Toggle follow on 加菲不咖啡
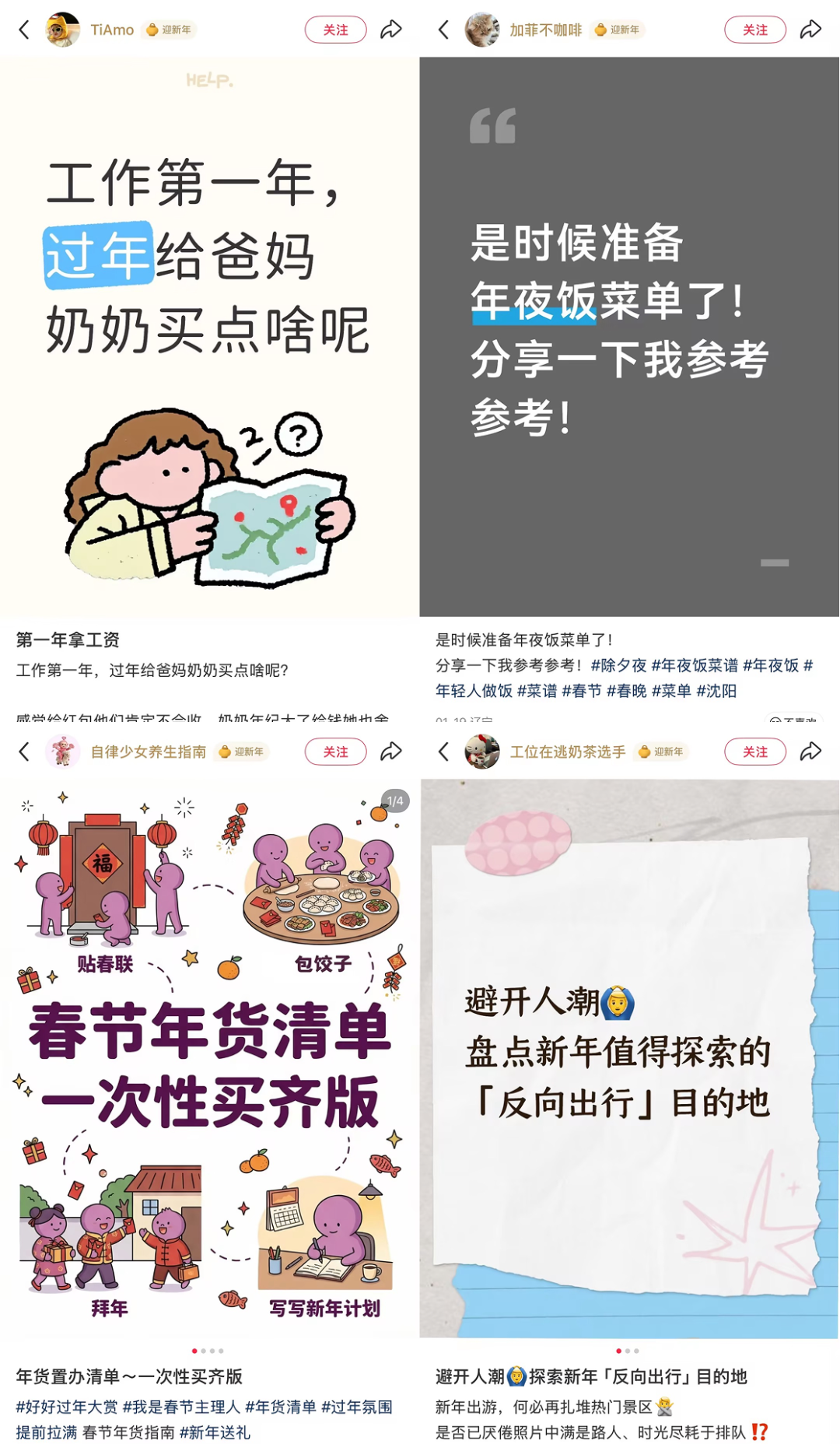This screenshot has height=1444, width=840. point(754,30)
